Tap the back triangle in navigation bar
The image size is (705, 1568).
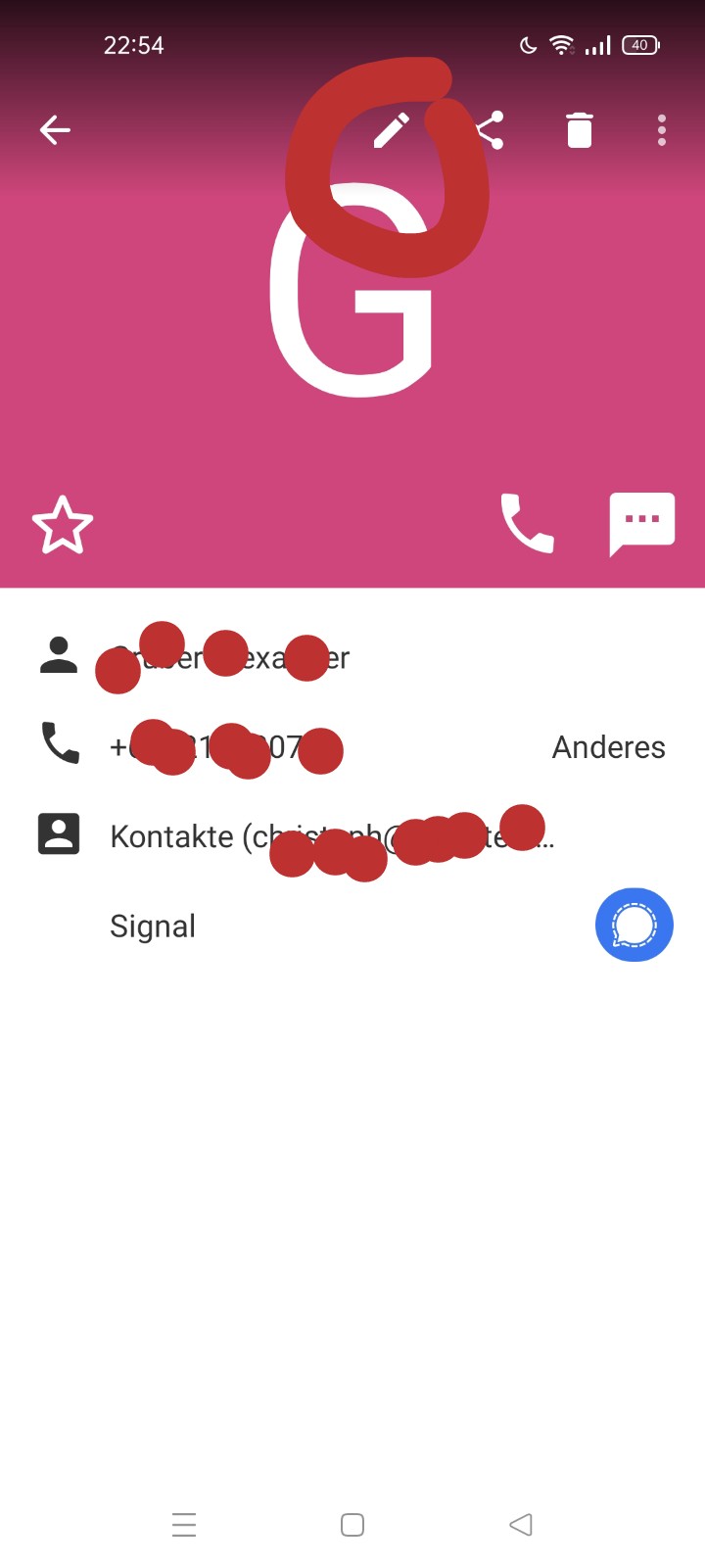tap(520, 1524)
